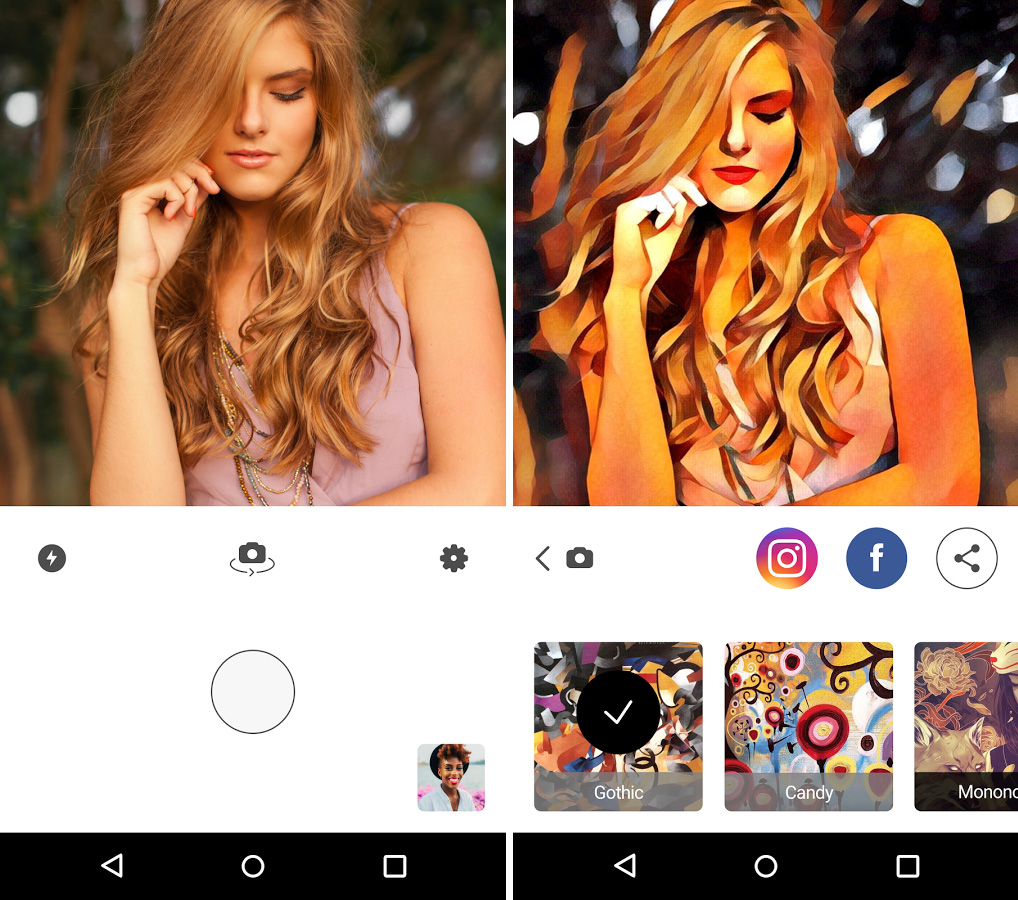
Task: Open the gallery thumbnail preview
Action: pos(451,777)
